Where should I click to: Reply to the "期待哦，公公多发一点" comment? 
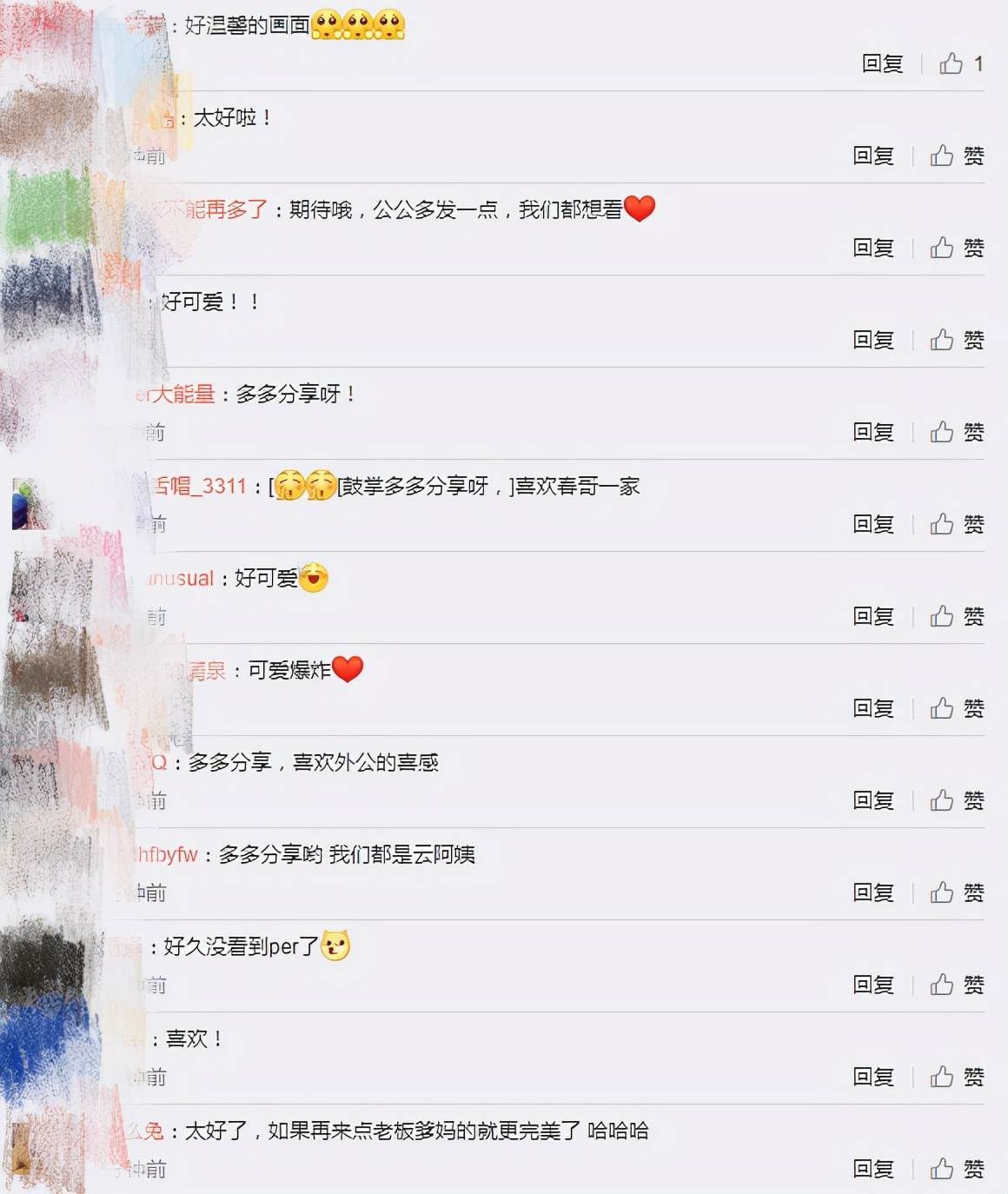(x=873, y=248)
